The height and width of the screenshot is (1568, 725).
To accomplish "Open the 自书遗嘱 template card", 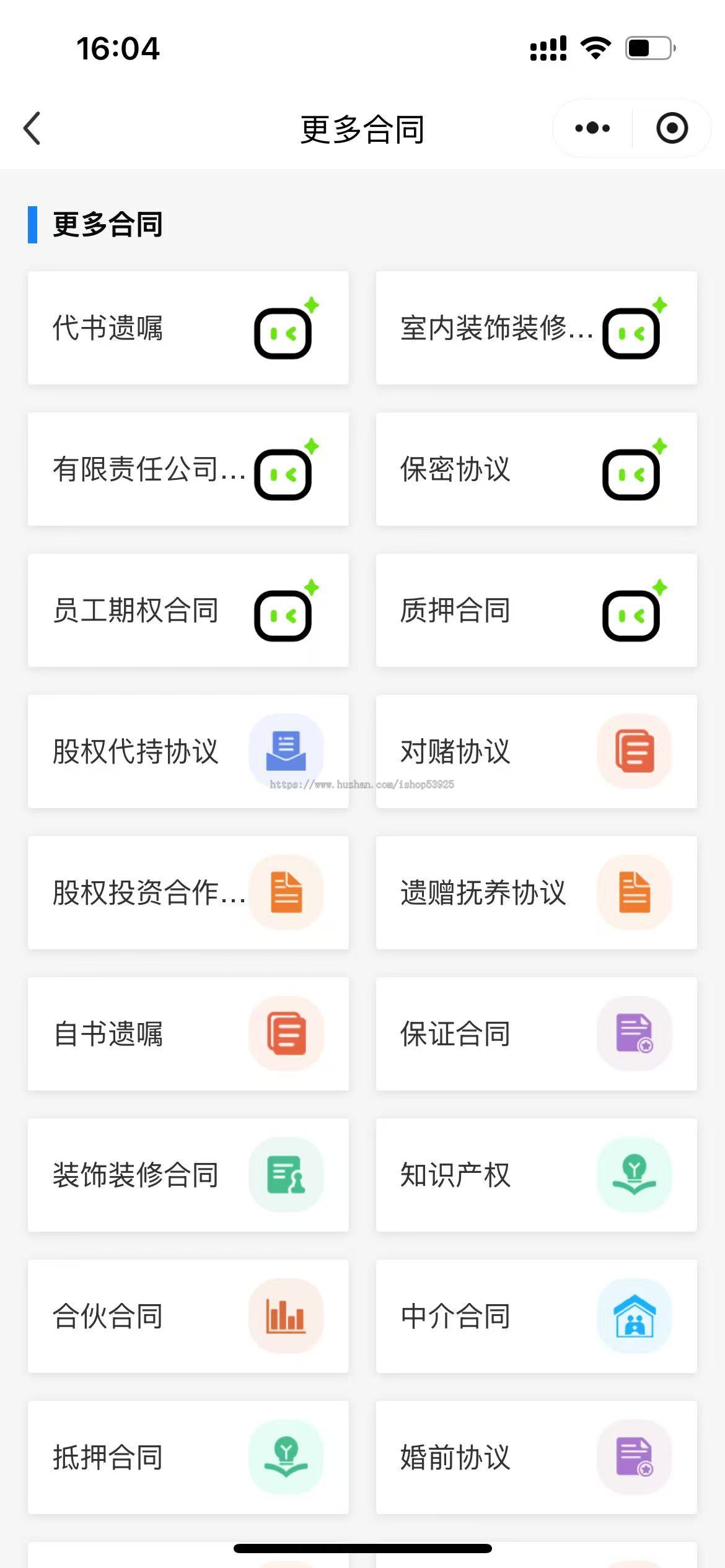I will (x=188, y=1034).
